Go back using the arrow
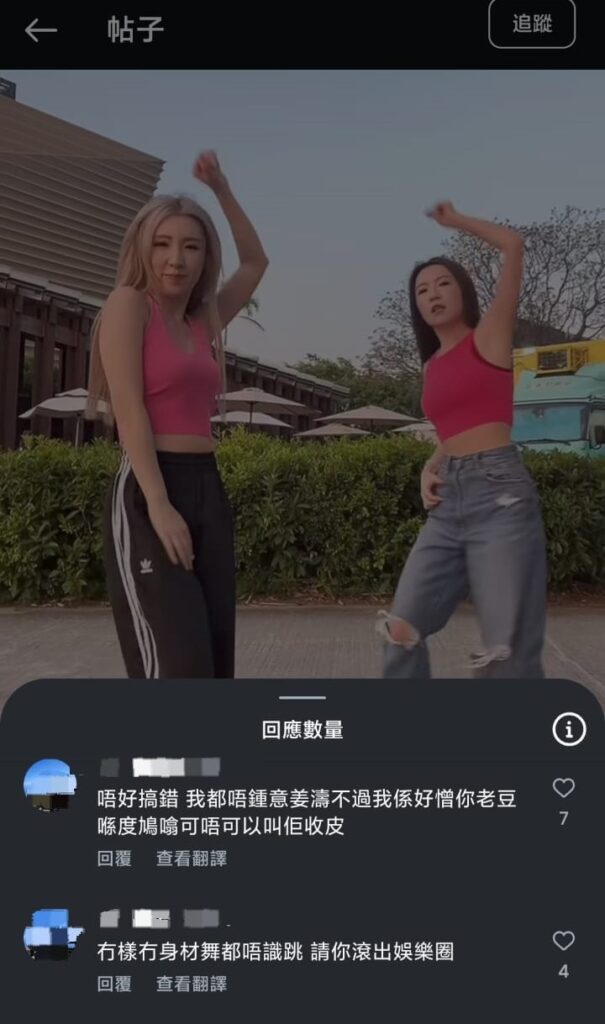Viewport: 605px width, 1024px height. click(40, 31)
